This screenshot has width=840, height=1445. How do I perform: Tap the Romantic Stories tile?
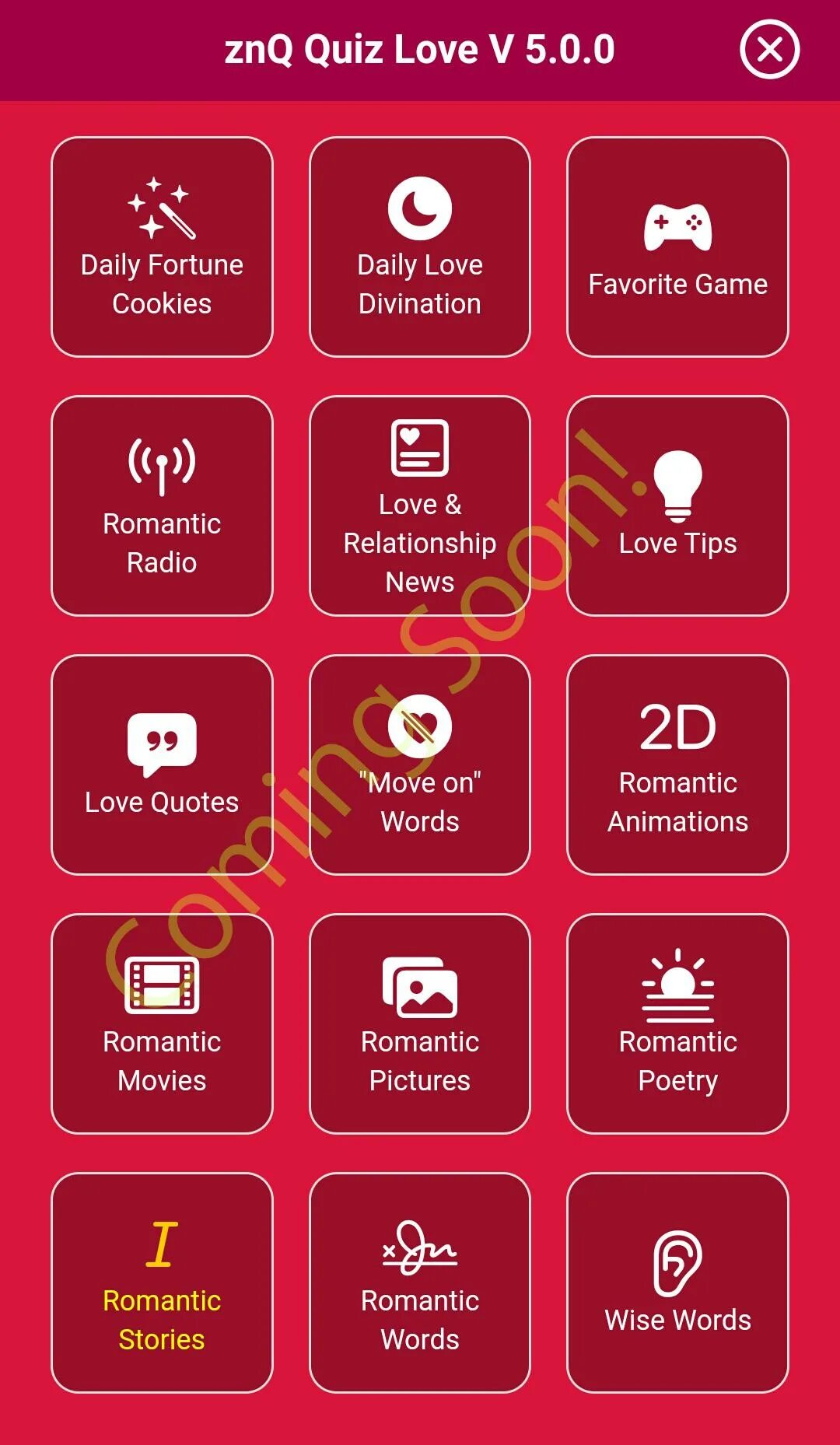click(x=162, y=1283)
